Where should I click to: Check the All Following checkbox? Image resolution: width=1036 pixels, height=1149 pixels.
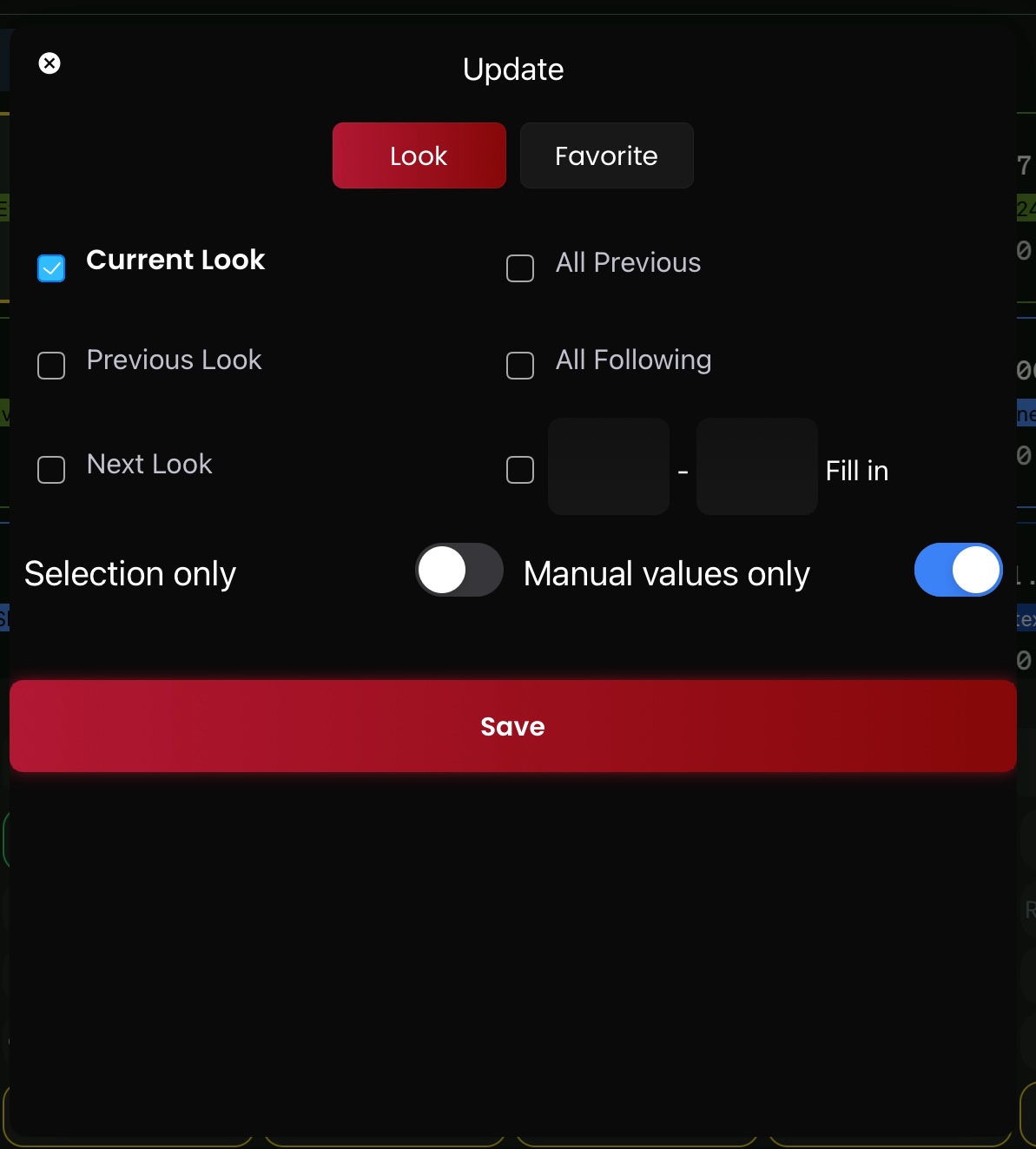click(x=520, y=366)
